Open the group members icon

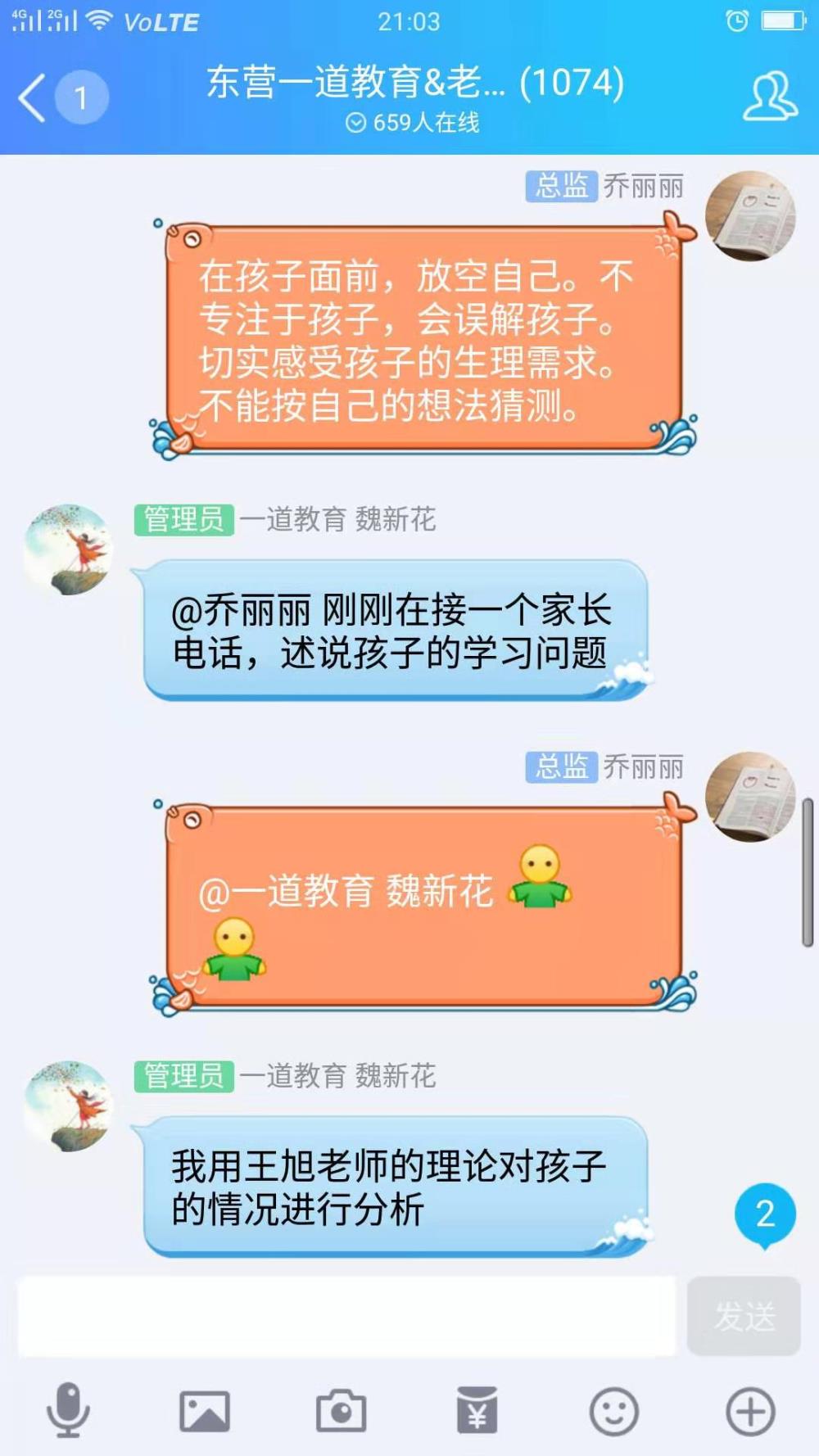(769, 97)
